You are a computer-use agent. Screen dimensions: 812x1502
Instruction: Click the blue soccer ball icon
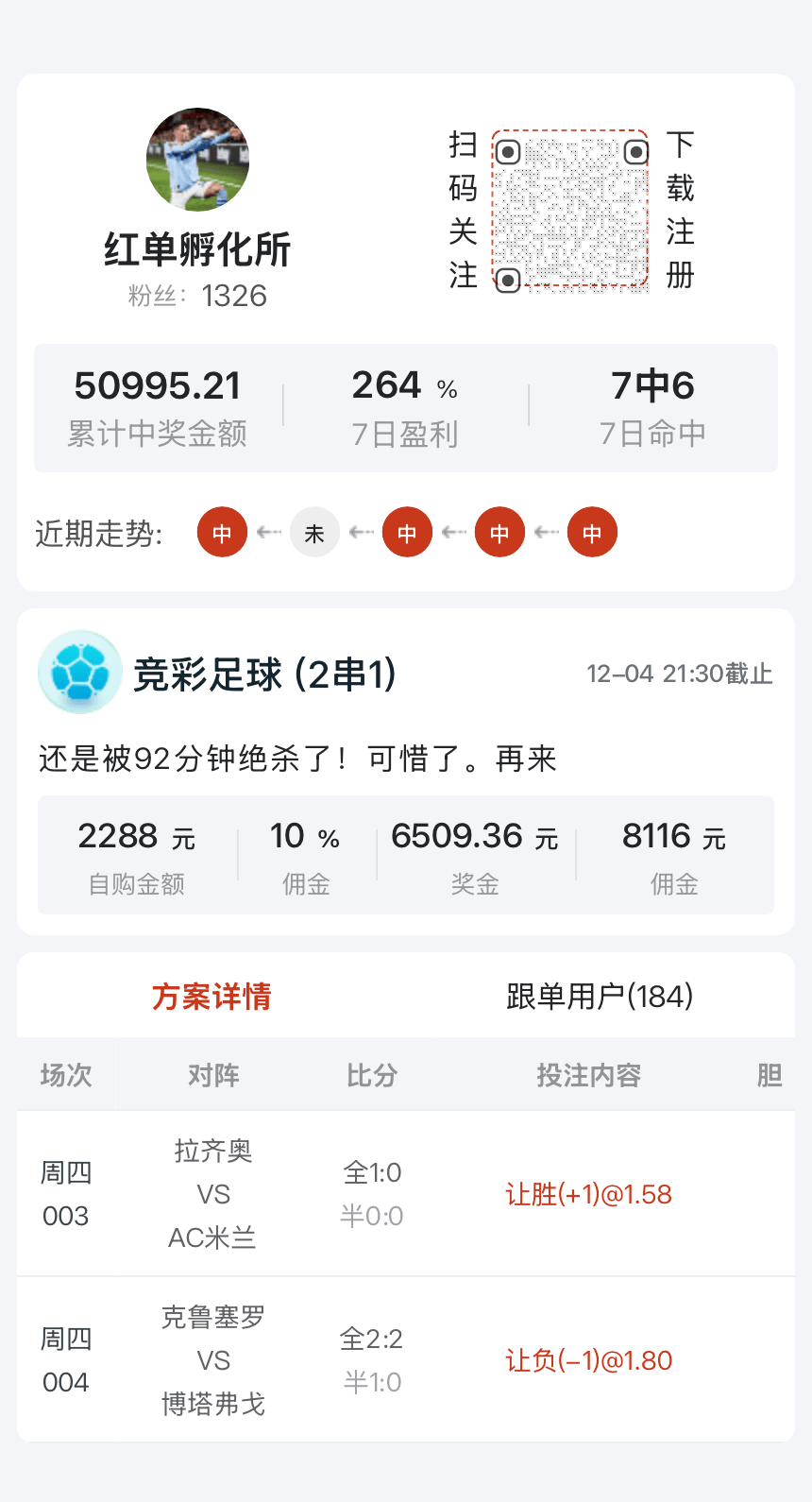[79, 672]
